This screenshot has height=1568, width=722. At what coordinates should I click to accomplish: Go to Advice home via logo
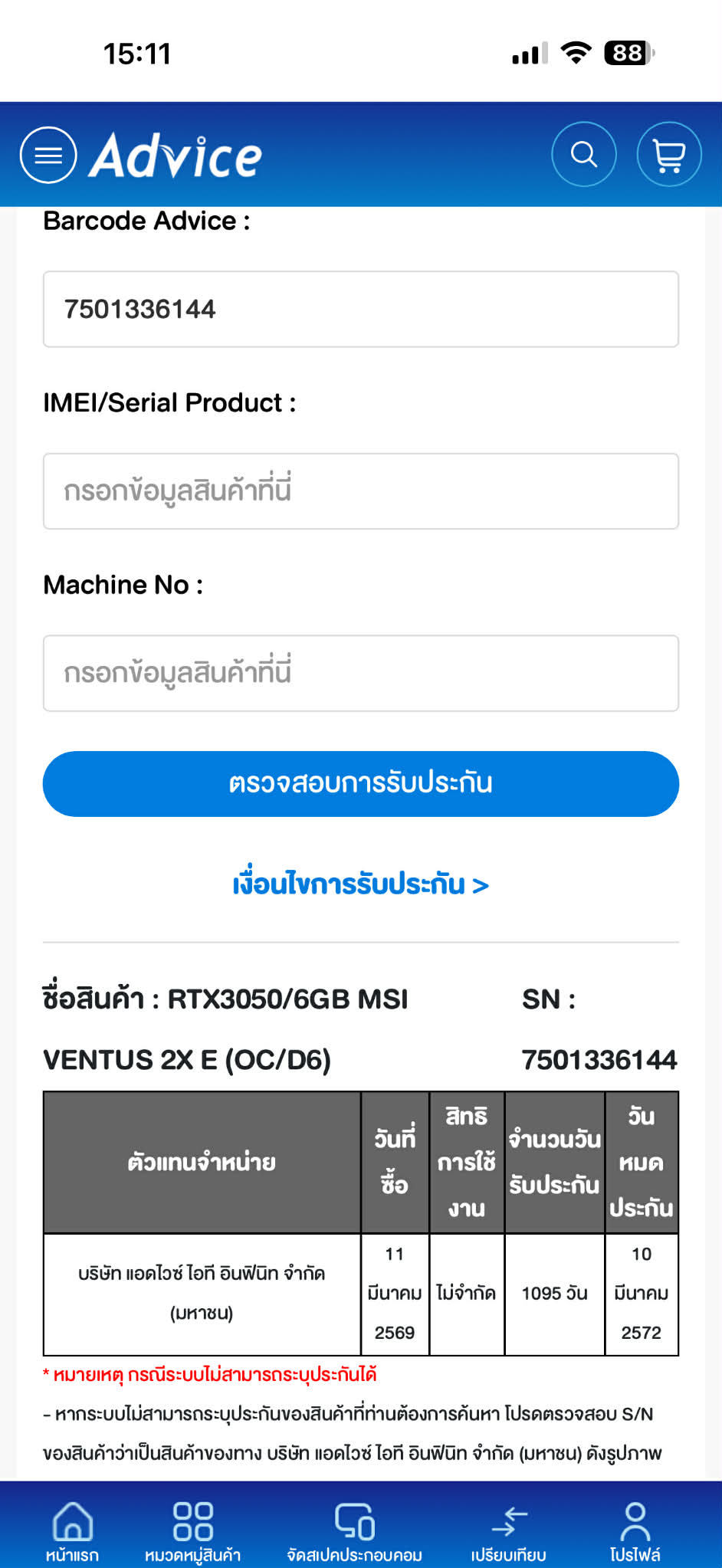[176, 156]
